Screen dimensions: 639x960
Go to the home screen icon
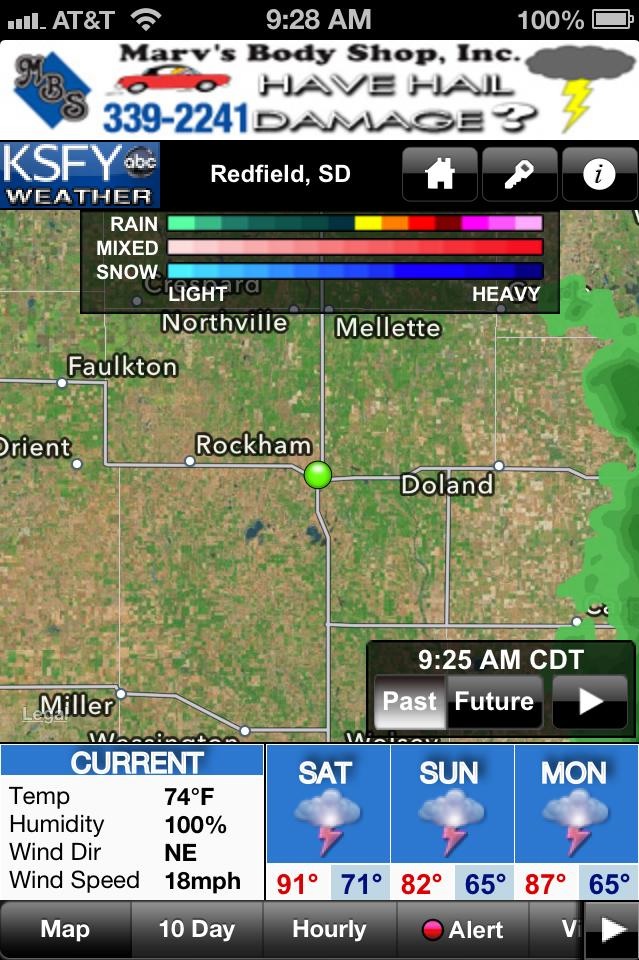coord(441,175)
